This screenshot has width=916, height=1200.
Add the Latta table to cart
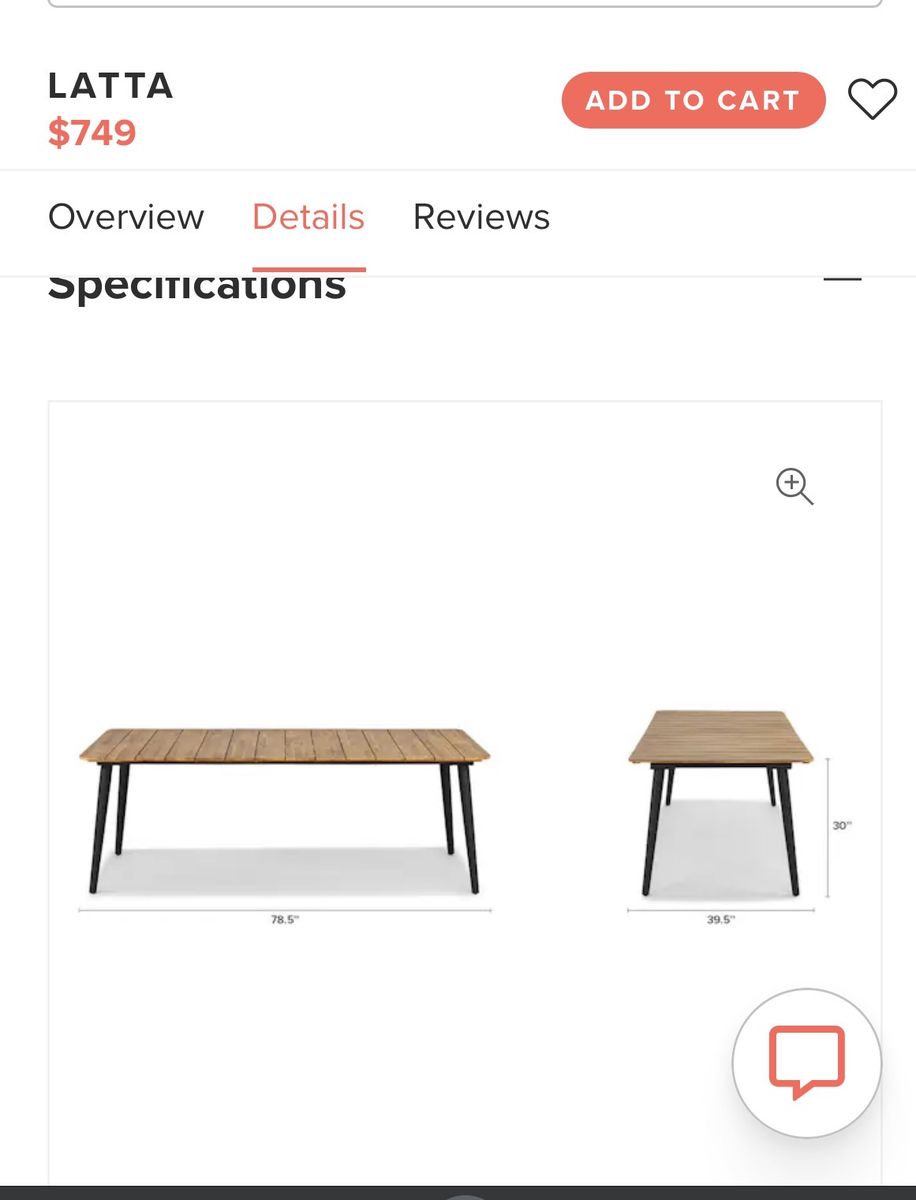tap(693, 100)
